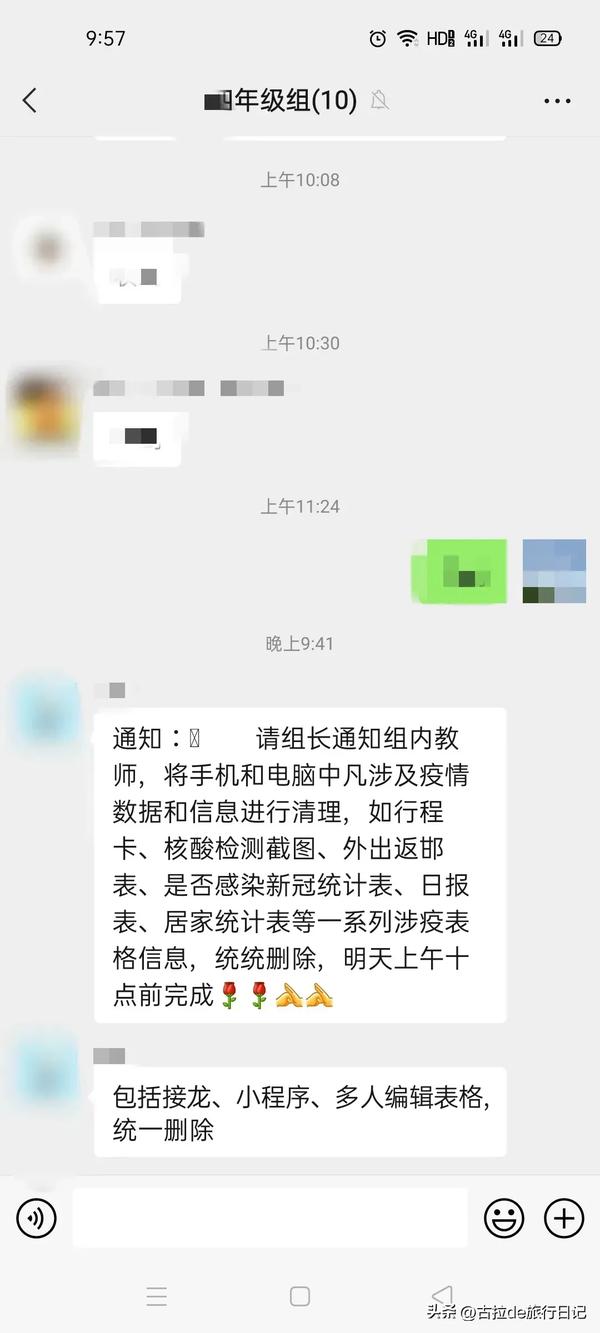Open the emoji sticker panel
Screen dimensions: 600x1333
(x=504, y=1218)
